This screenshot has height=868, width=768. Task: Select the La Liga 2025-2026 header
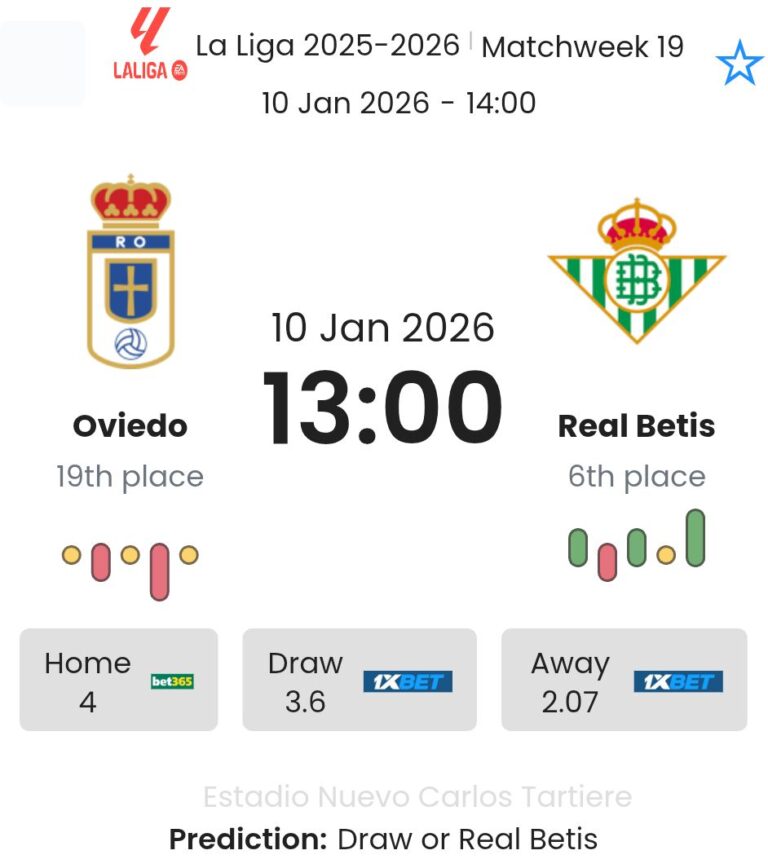click(x=330, y=46)
